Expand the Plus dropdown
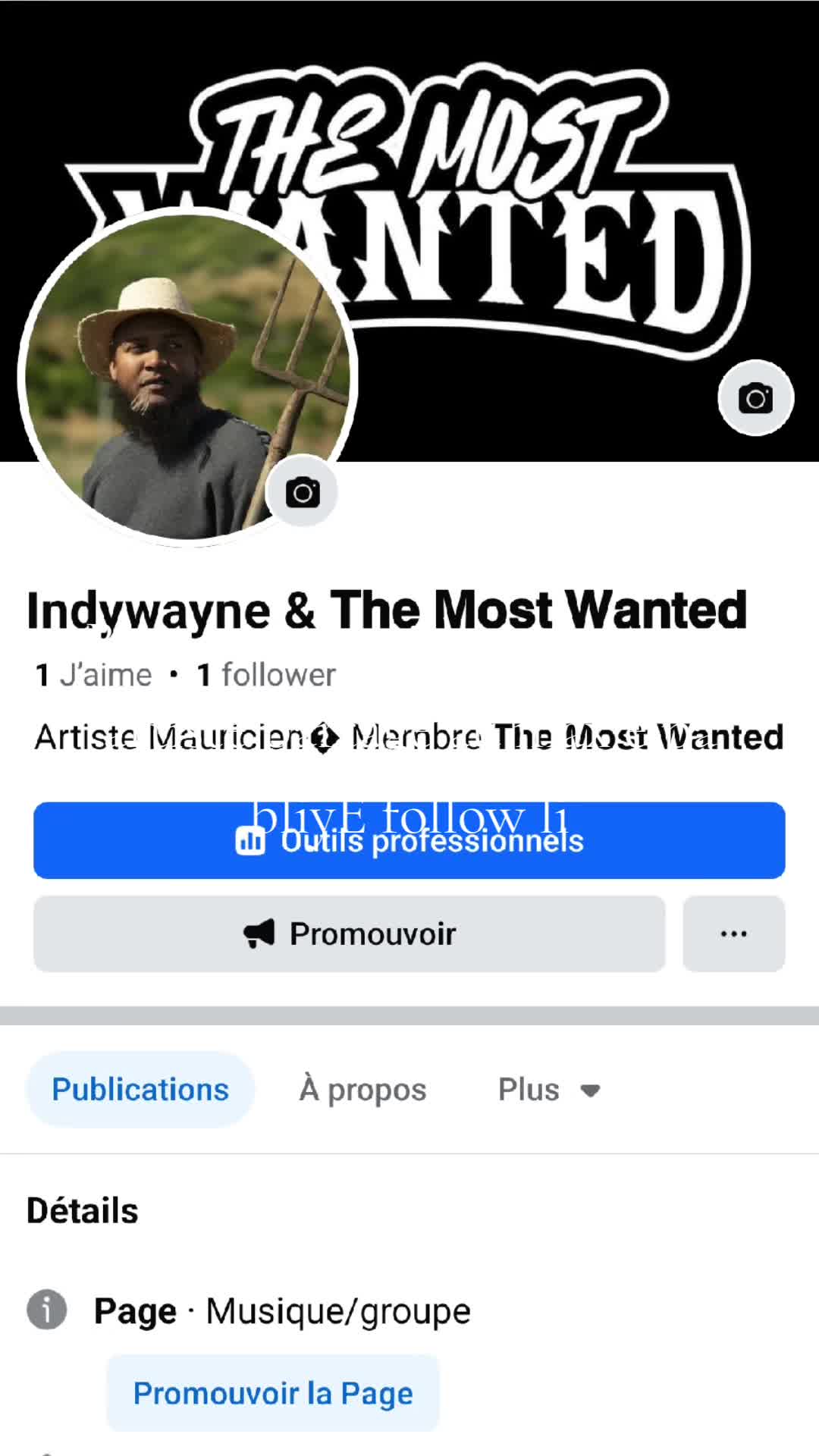Image resolution: width=819 pixels, height=1456 pixels. (548, 1090)
